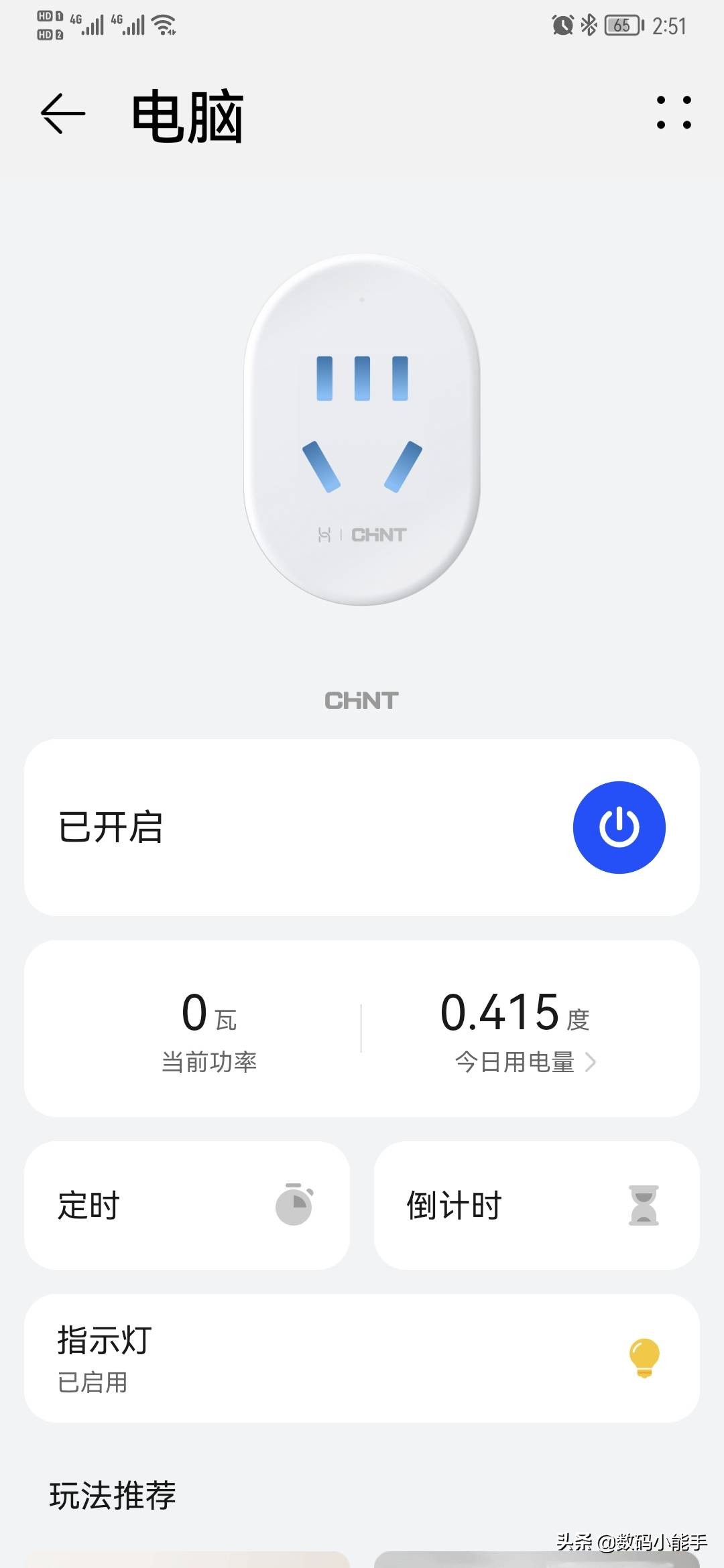Select the 电脑 page title

[188, 114]
